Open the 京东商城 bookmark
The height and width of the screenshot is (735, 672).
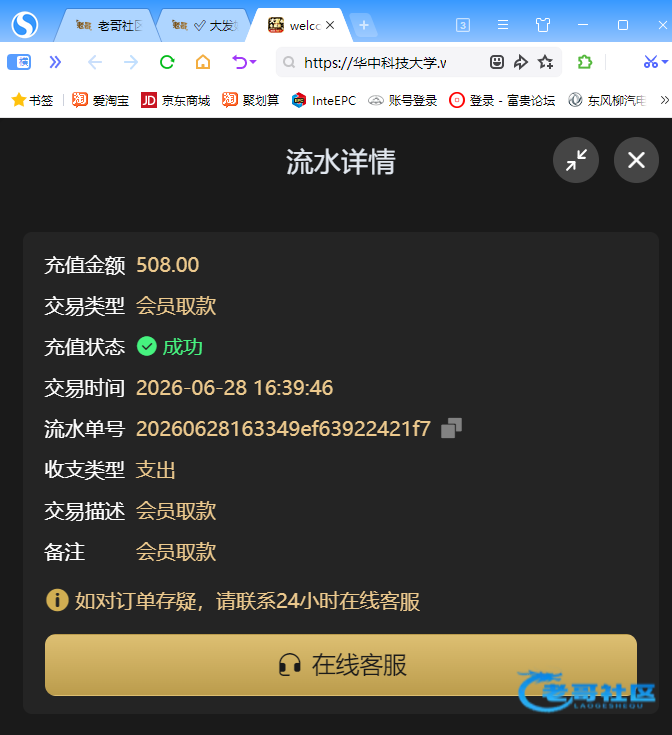(175, 100)
